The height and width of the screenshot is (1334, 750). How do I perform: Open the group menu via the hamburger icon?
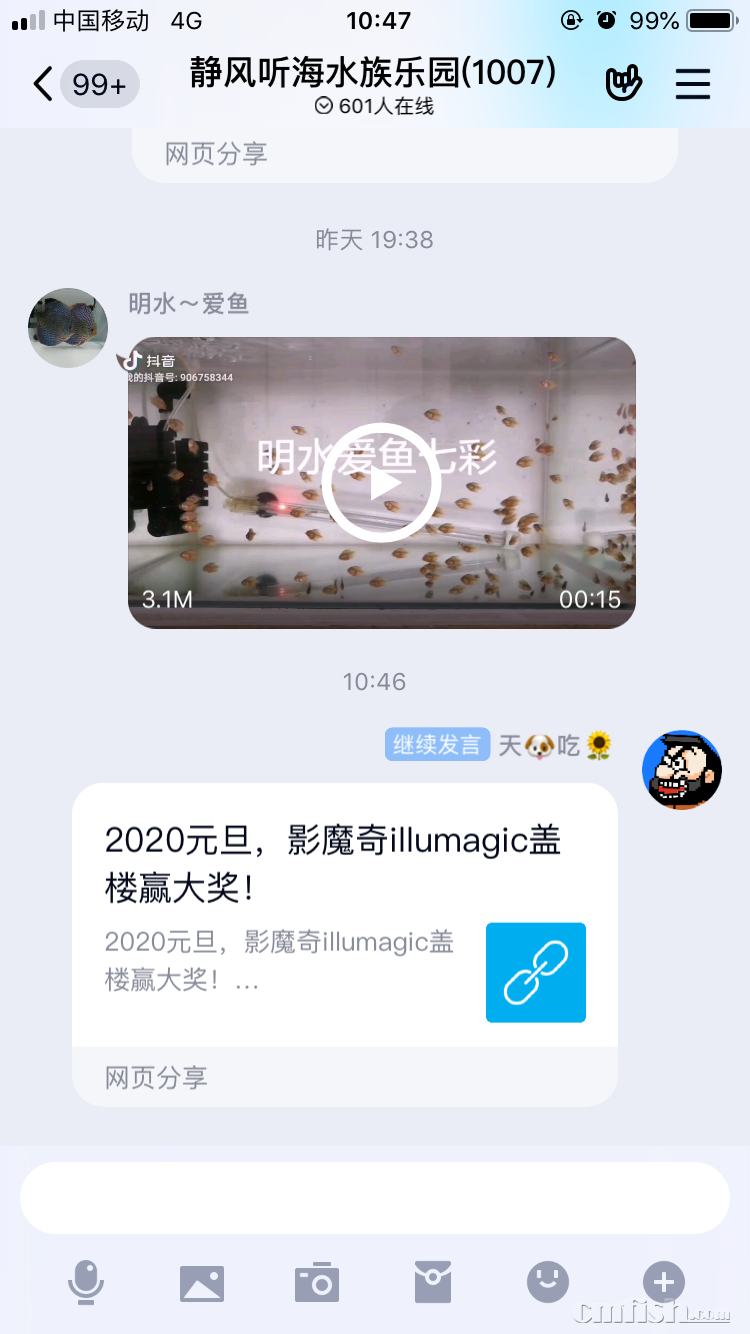tap(692, 84)
